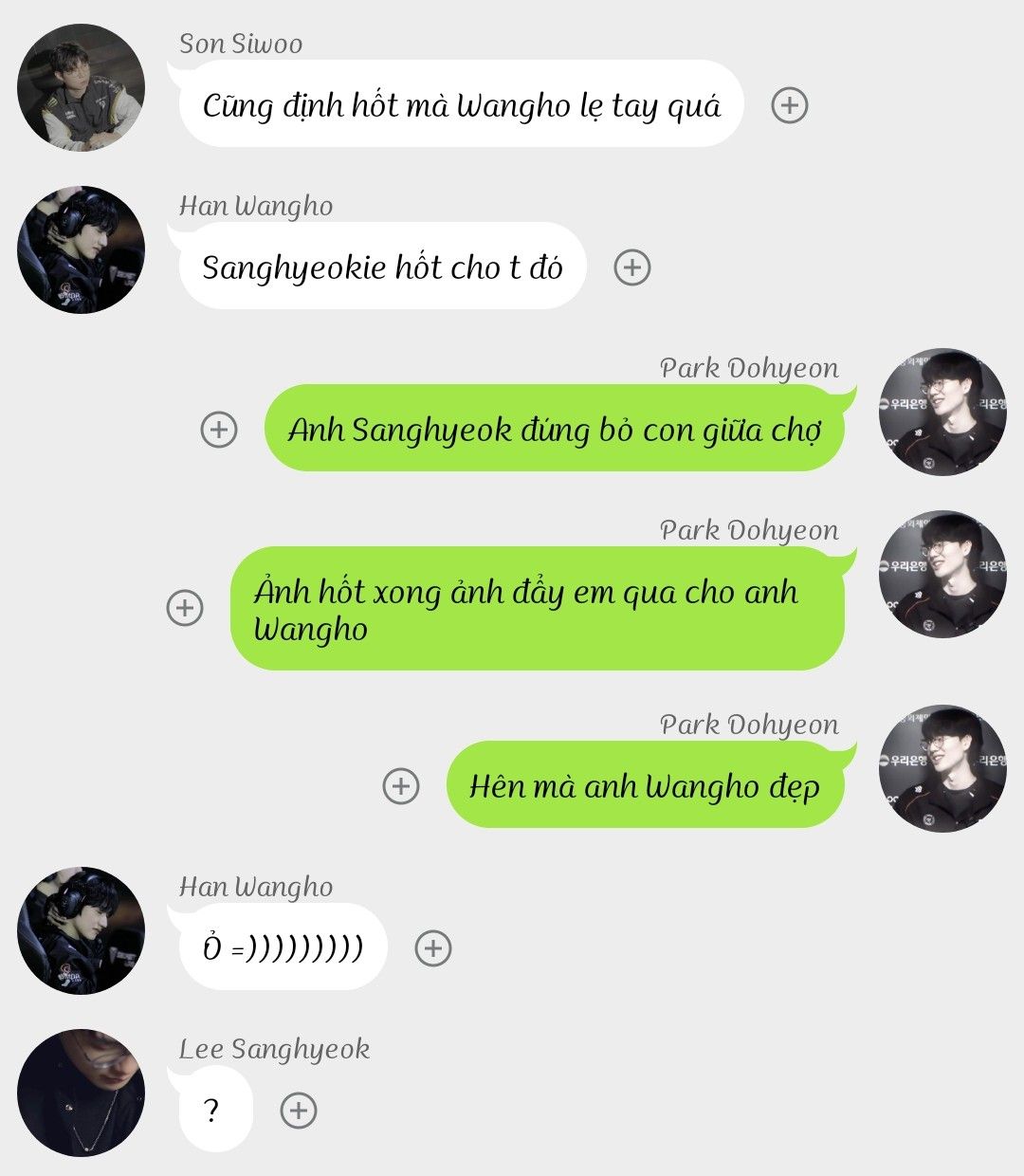The image size is (1024, 1176).
Task: Tap plus next to "Ảnh hốt xong" message
Action: click(x=185, y=608)
